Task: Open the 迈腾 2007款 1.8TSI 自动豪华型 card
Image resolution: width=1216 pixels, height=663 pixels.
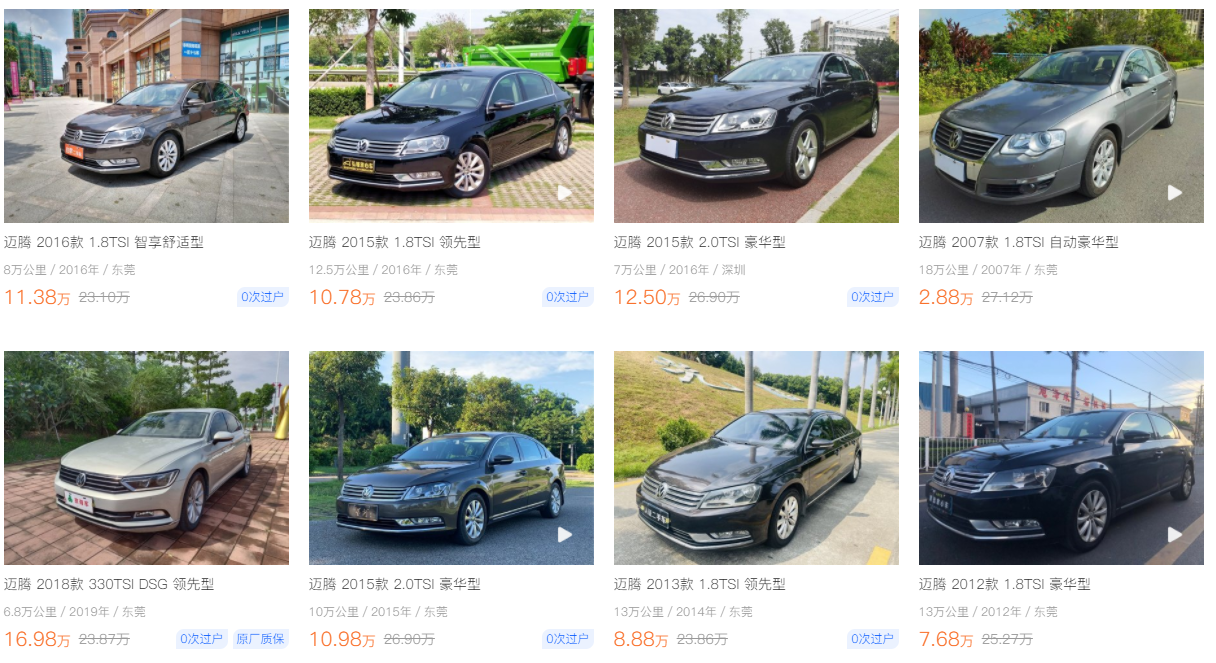Action: pos(1018,242)
